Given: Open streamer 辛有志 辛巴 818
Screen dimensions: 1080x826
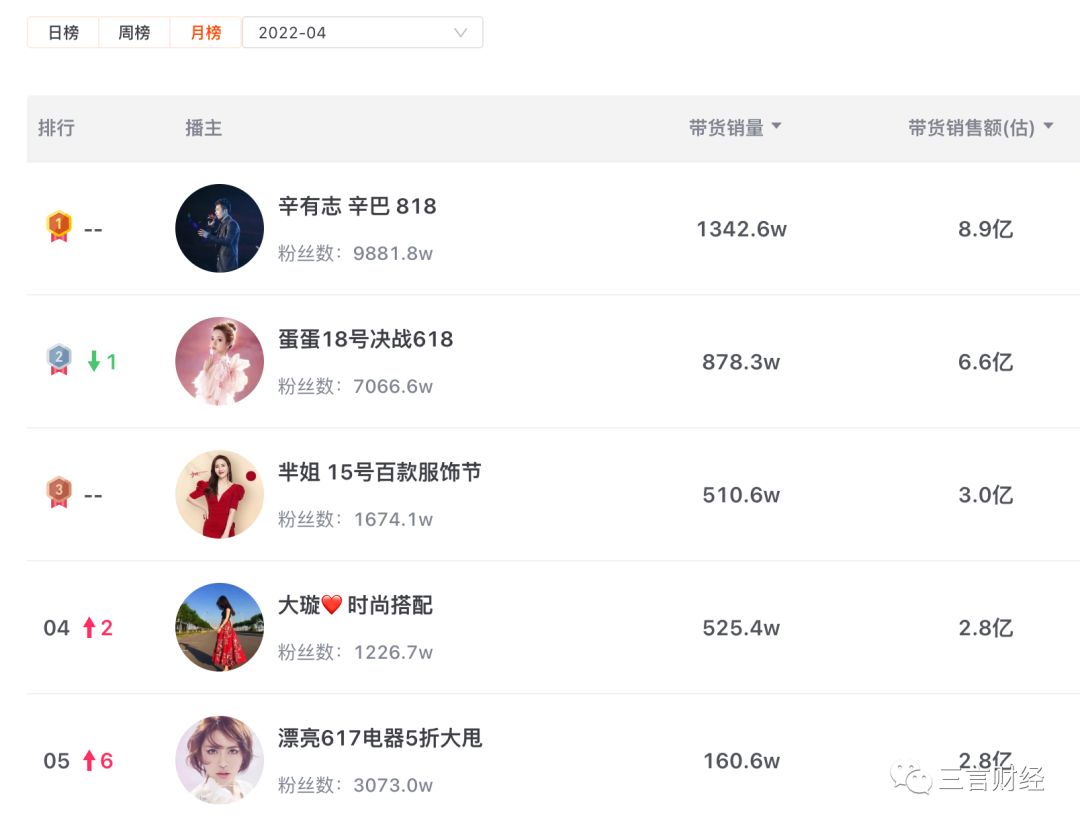Looking at the screenshot, I should (357, 207).
